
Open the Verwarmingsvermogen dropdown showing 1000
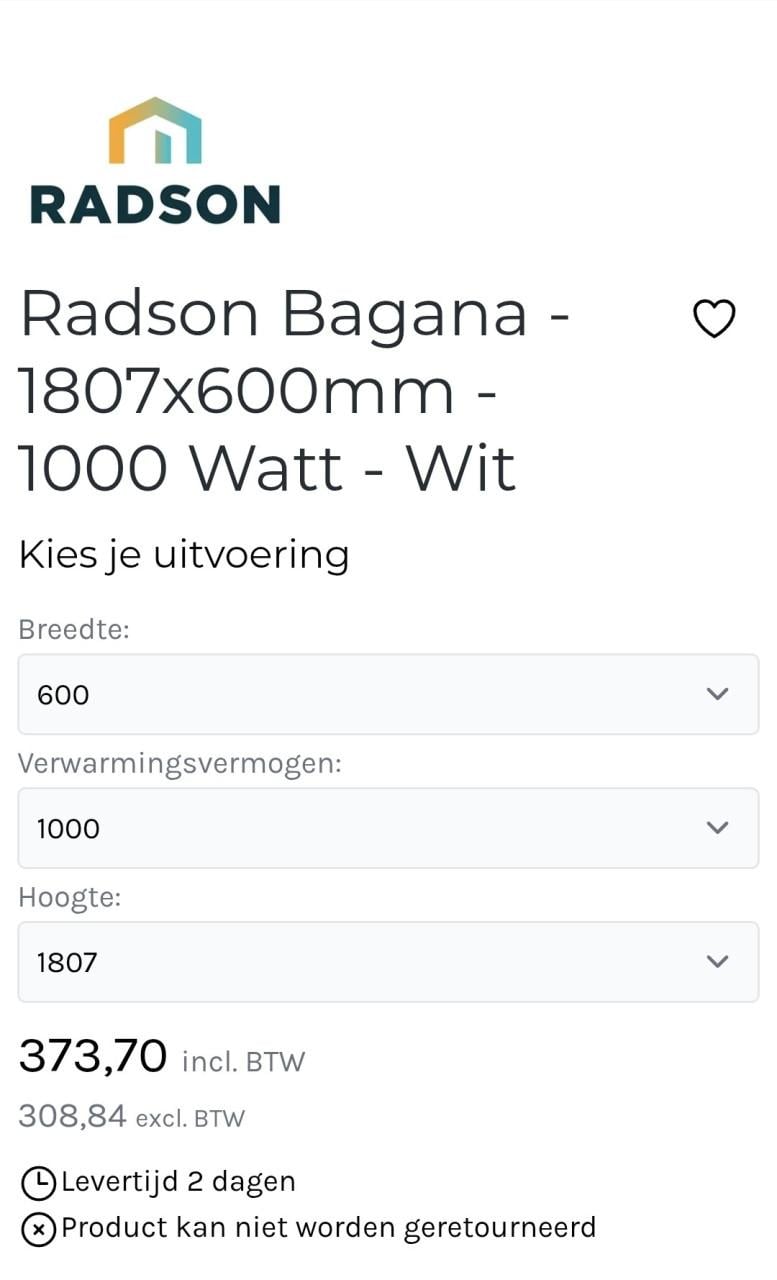tap(388, 828)
